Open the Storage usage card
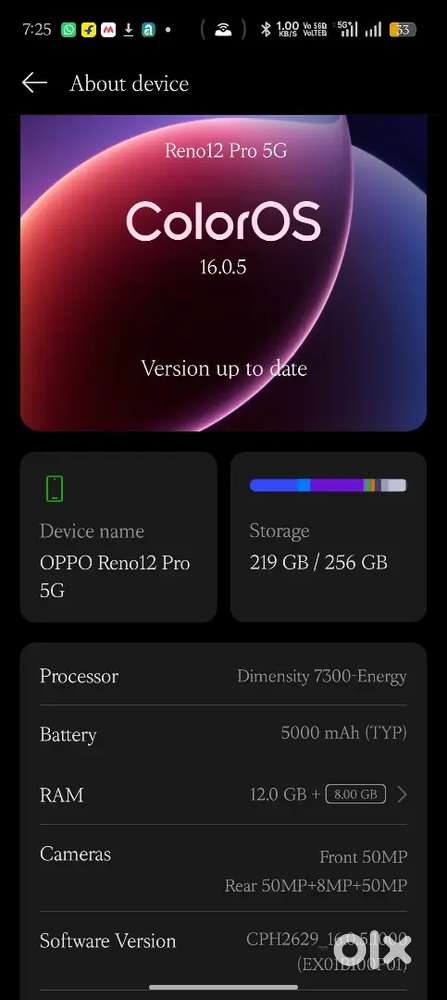Viewport: 447px width, 1000px height. [x=328, y=537]
